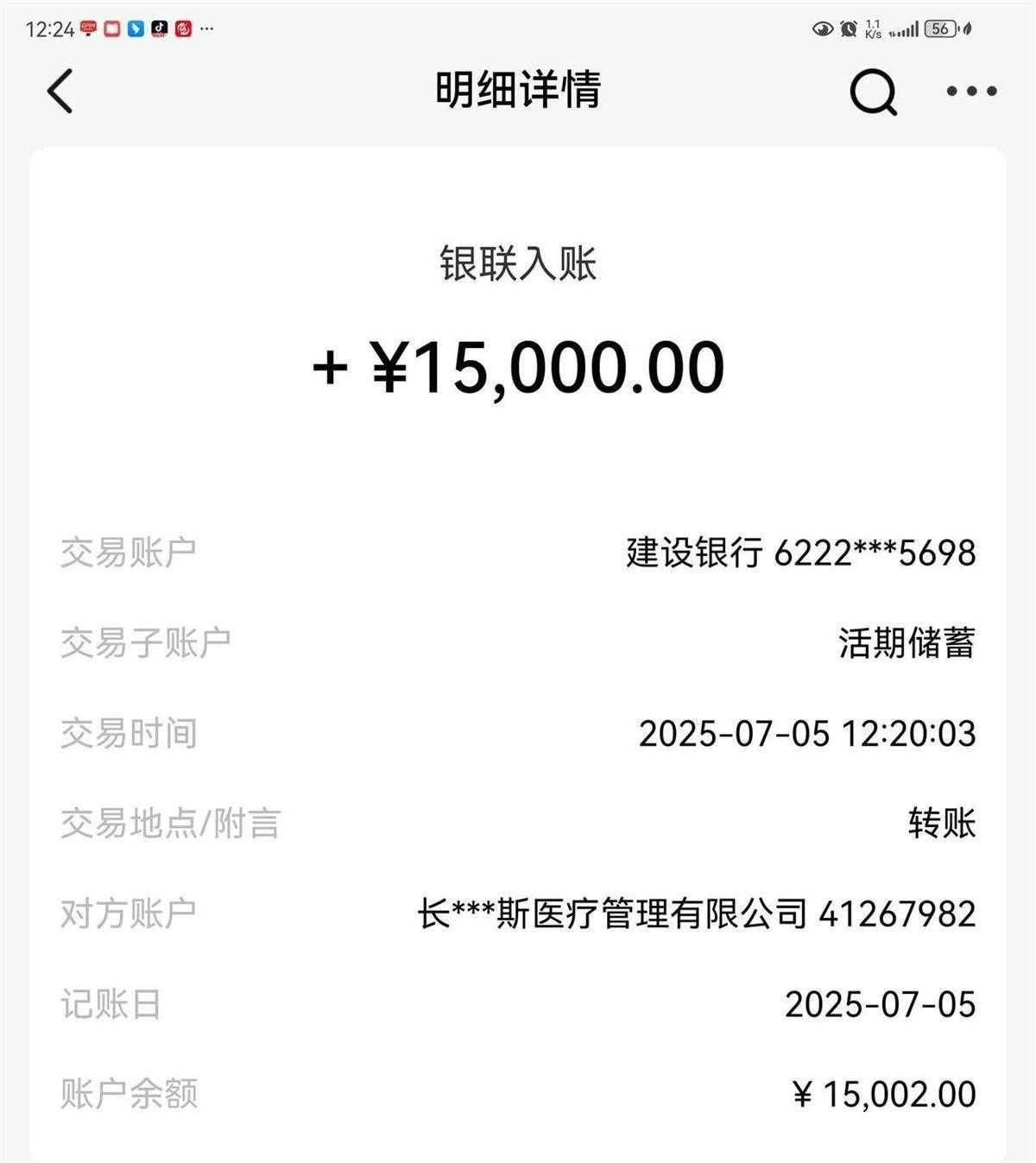Tap the red square notification icon
The image size is (1036, 1163).
point(112,27)
